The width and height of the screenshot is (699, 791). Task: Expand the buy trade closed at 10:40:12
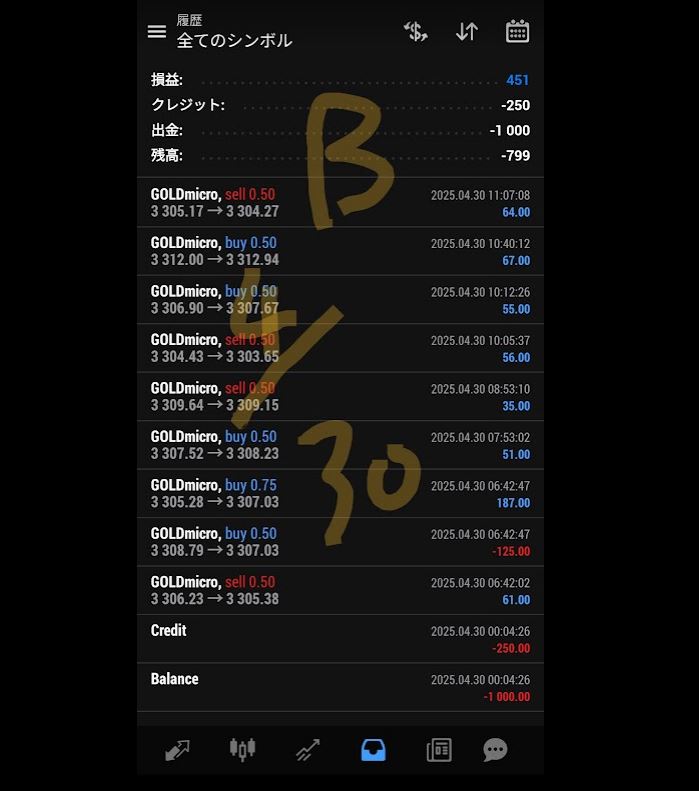340,251
